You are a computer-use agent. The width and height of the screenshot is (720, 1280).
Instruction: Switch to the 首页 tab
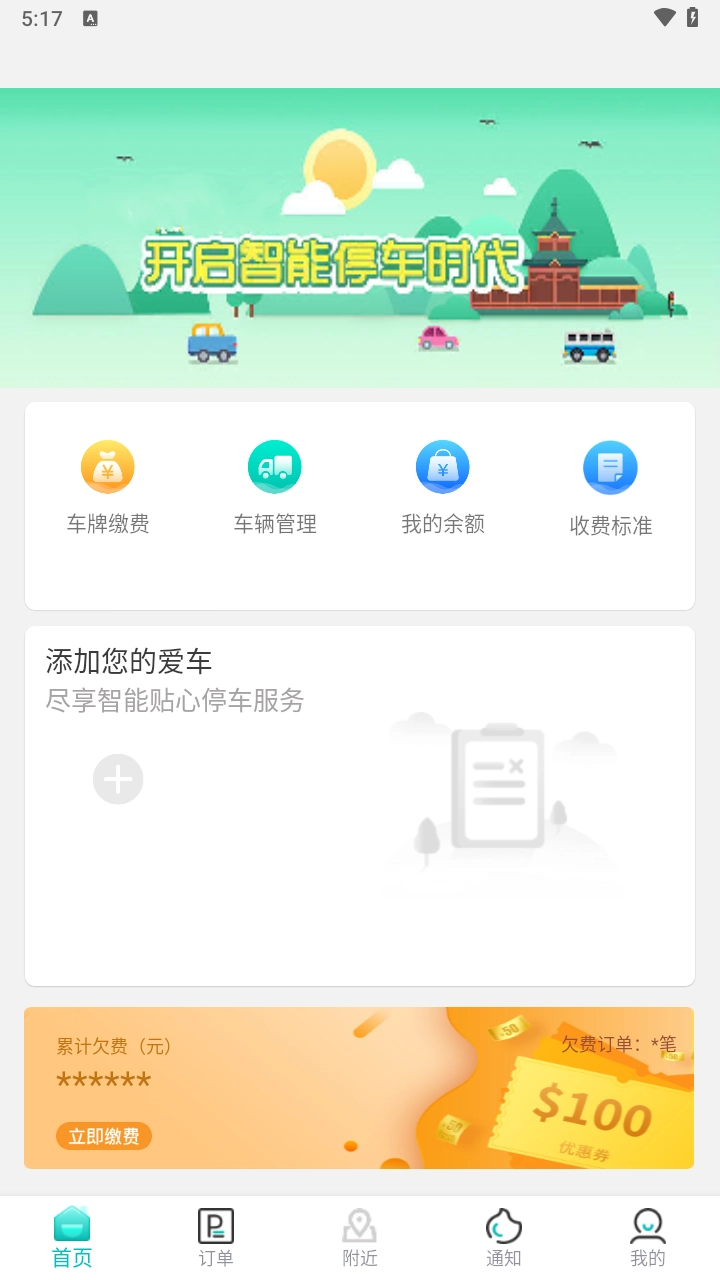[x=72, y=1237]
